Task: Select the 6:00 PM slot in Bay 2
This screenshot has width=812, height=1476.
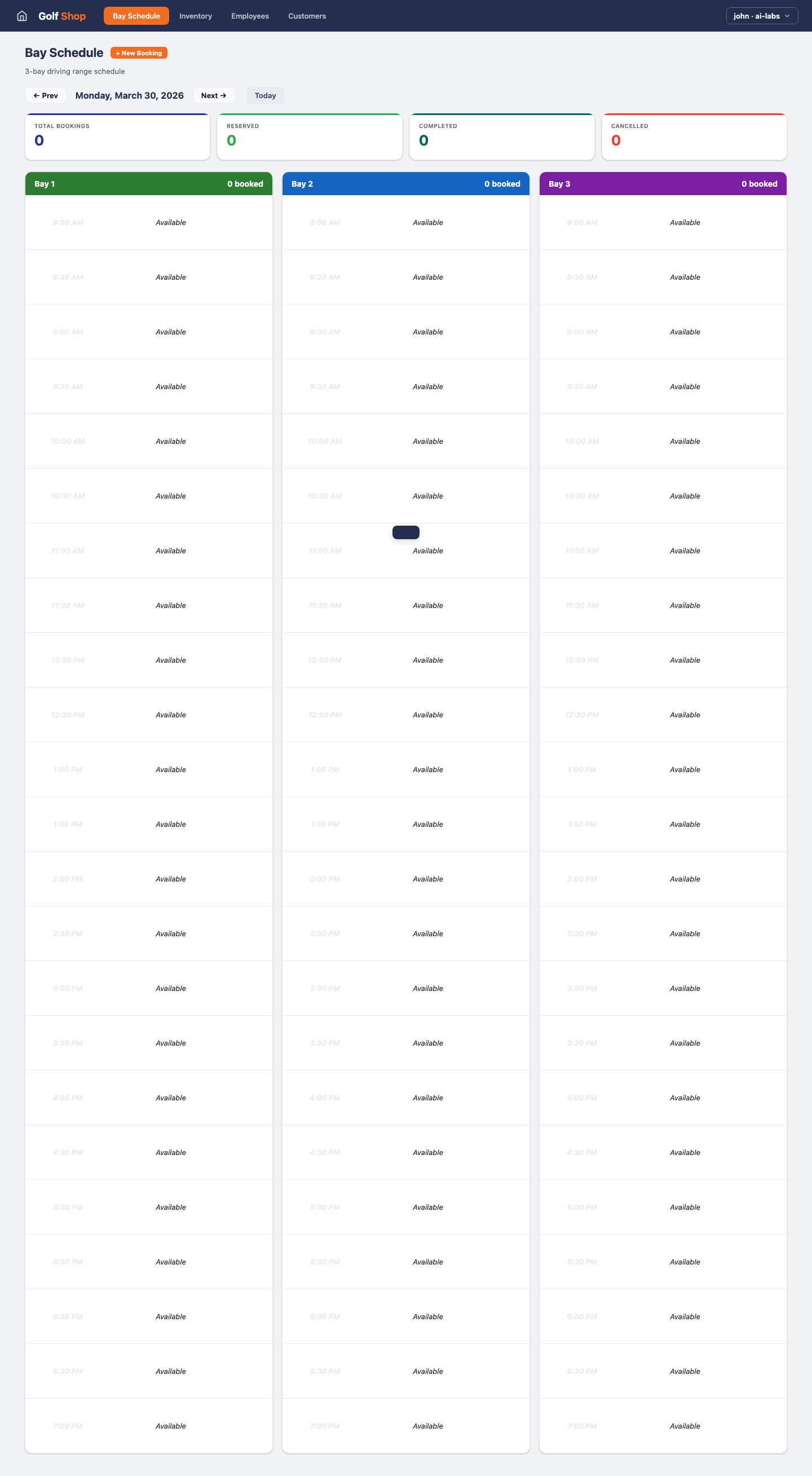Action: point(405,1316)
